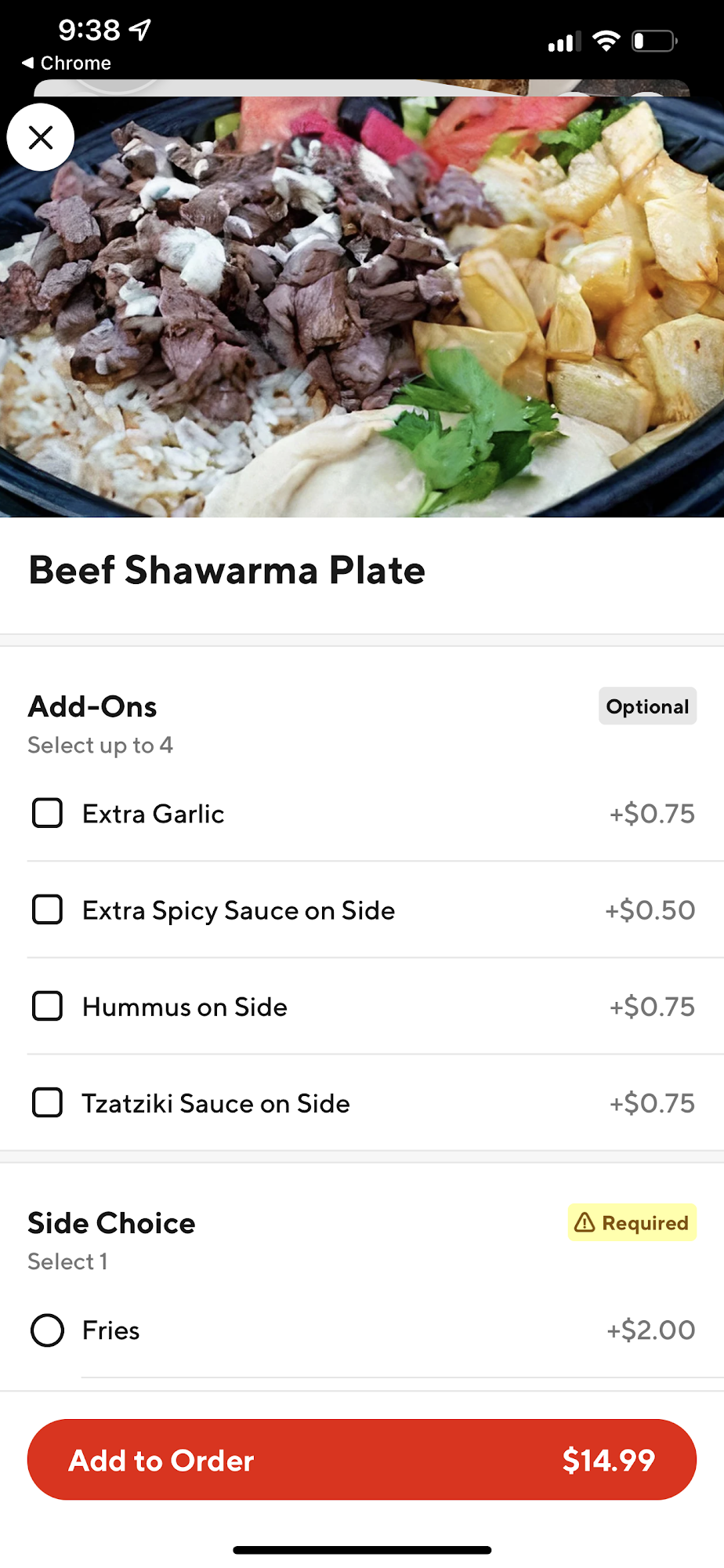Tap Add to Order for $14.99
This screenshot has height=1568, width=724.
[362, 1460]
